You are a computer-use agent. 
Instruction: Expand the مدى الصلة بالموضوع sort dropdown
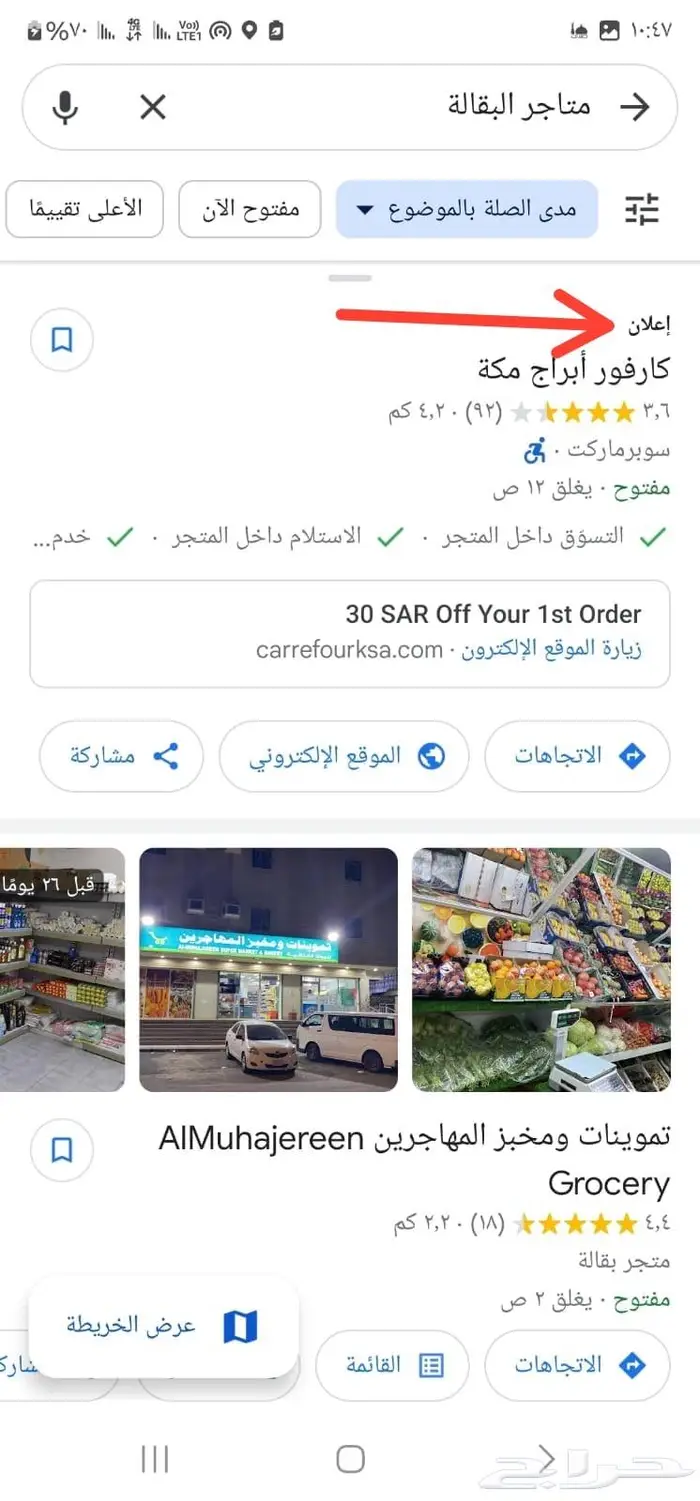467,210
